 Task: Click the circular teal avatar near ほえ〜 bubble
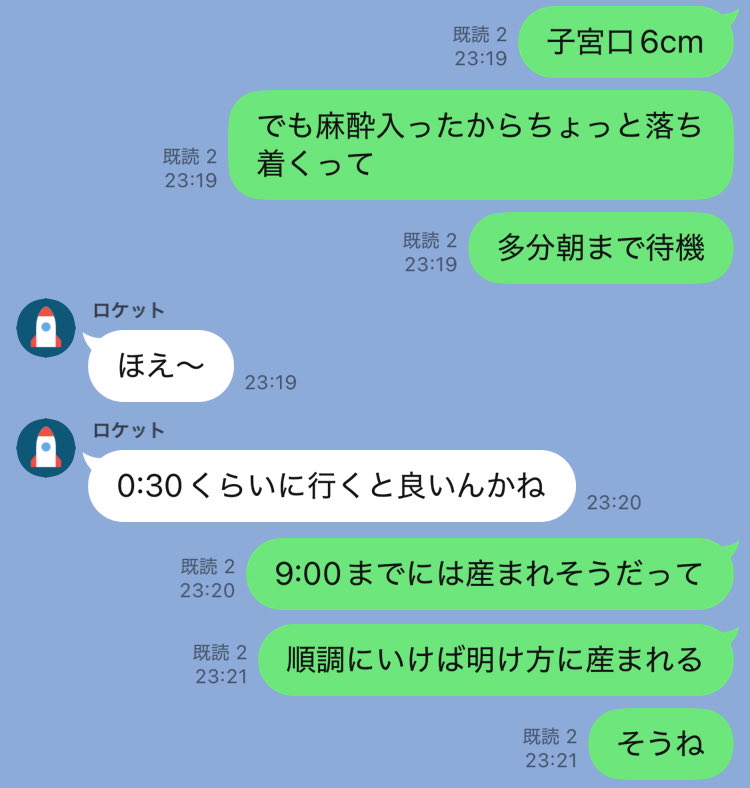click(43, 325)
